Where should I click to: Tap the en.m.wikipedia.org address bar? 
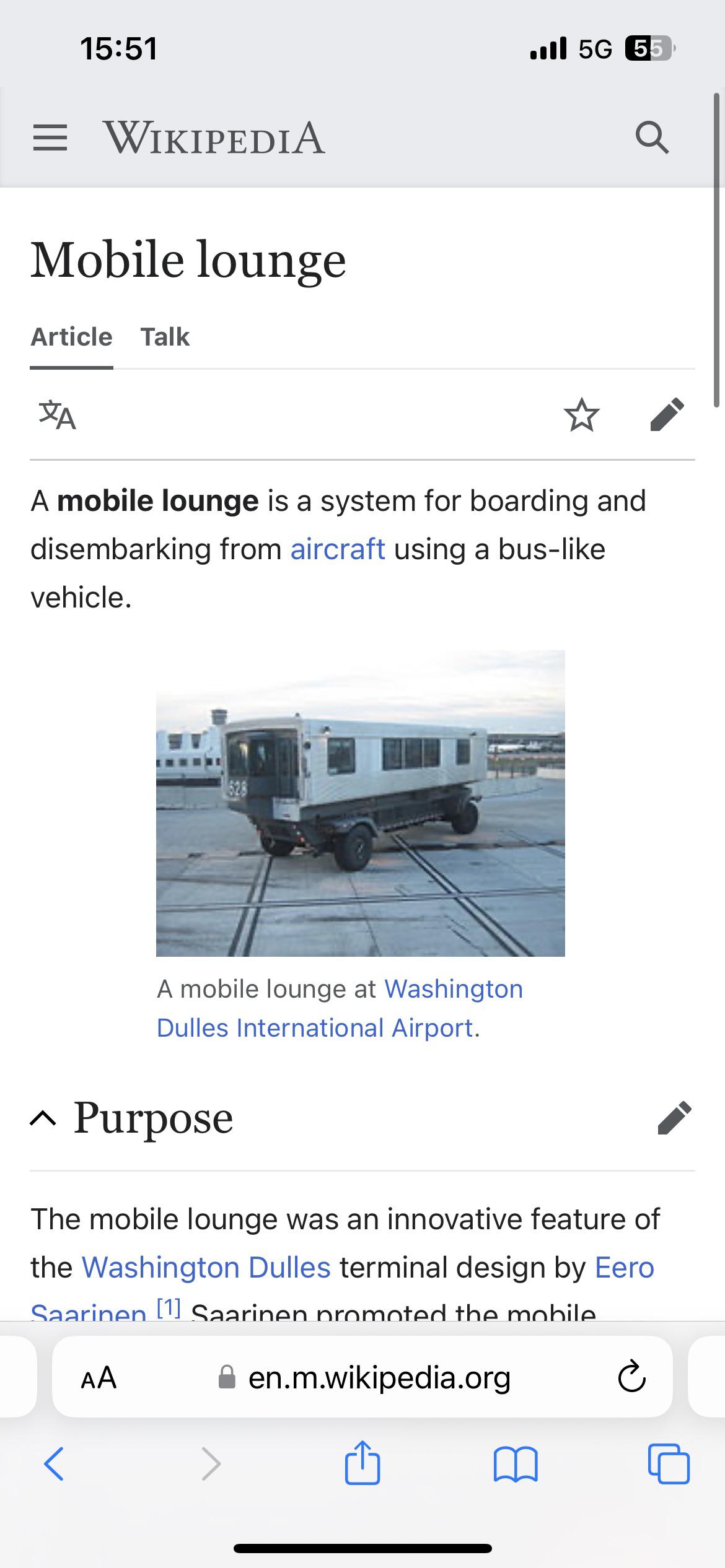[x=378, y=1378]
